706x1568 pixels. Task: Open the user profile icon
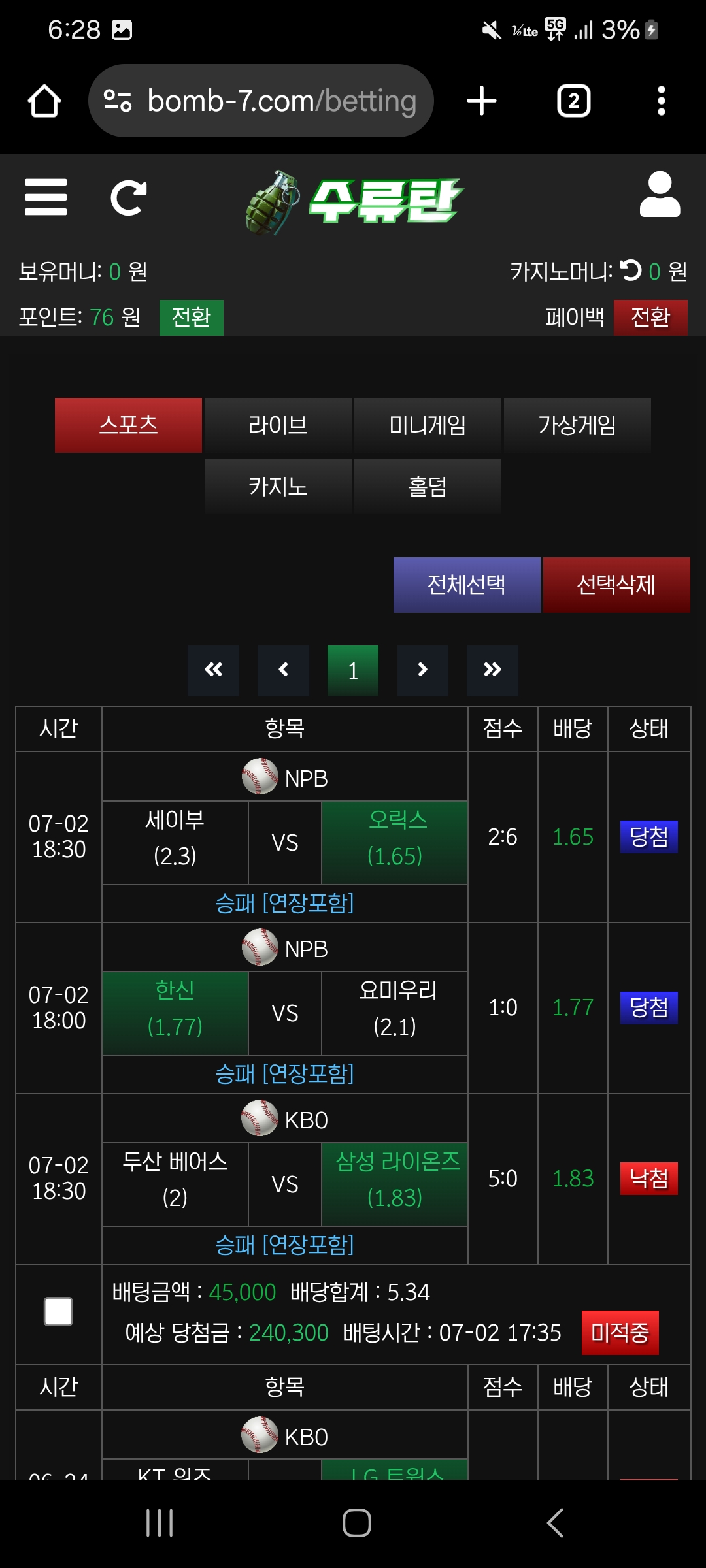(660, 195)
